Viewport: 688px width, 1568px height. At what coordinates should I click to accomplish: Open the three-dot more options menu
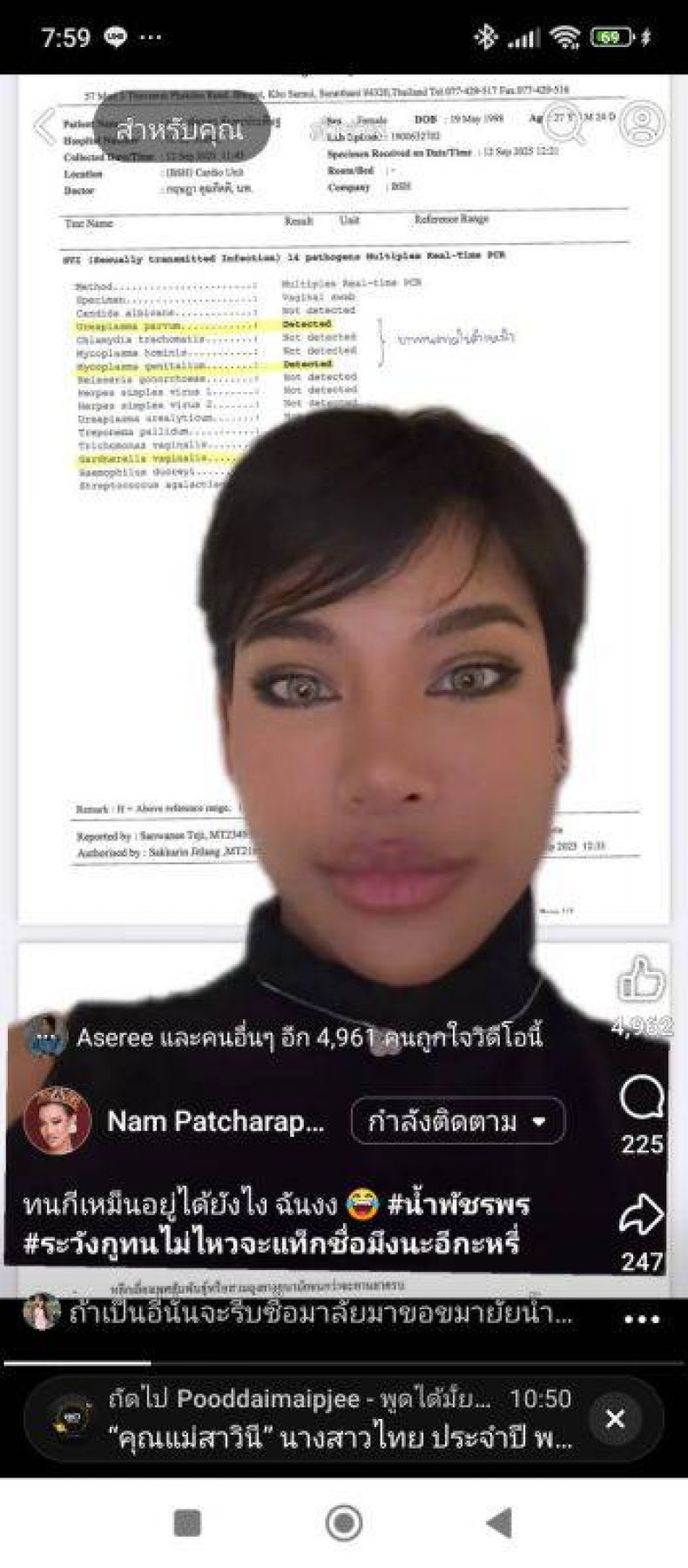click(642, 1319)
